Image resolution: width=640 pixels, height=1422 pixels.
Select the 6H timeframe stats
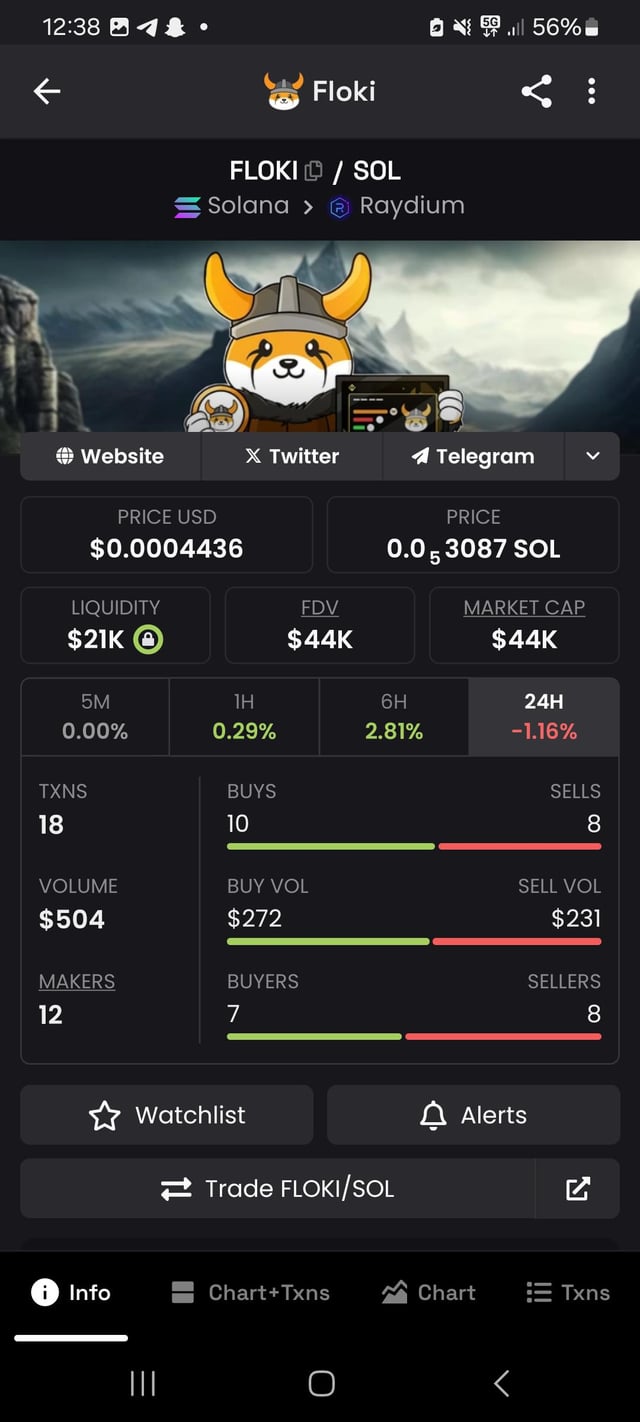tap(394, 717)
